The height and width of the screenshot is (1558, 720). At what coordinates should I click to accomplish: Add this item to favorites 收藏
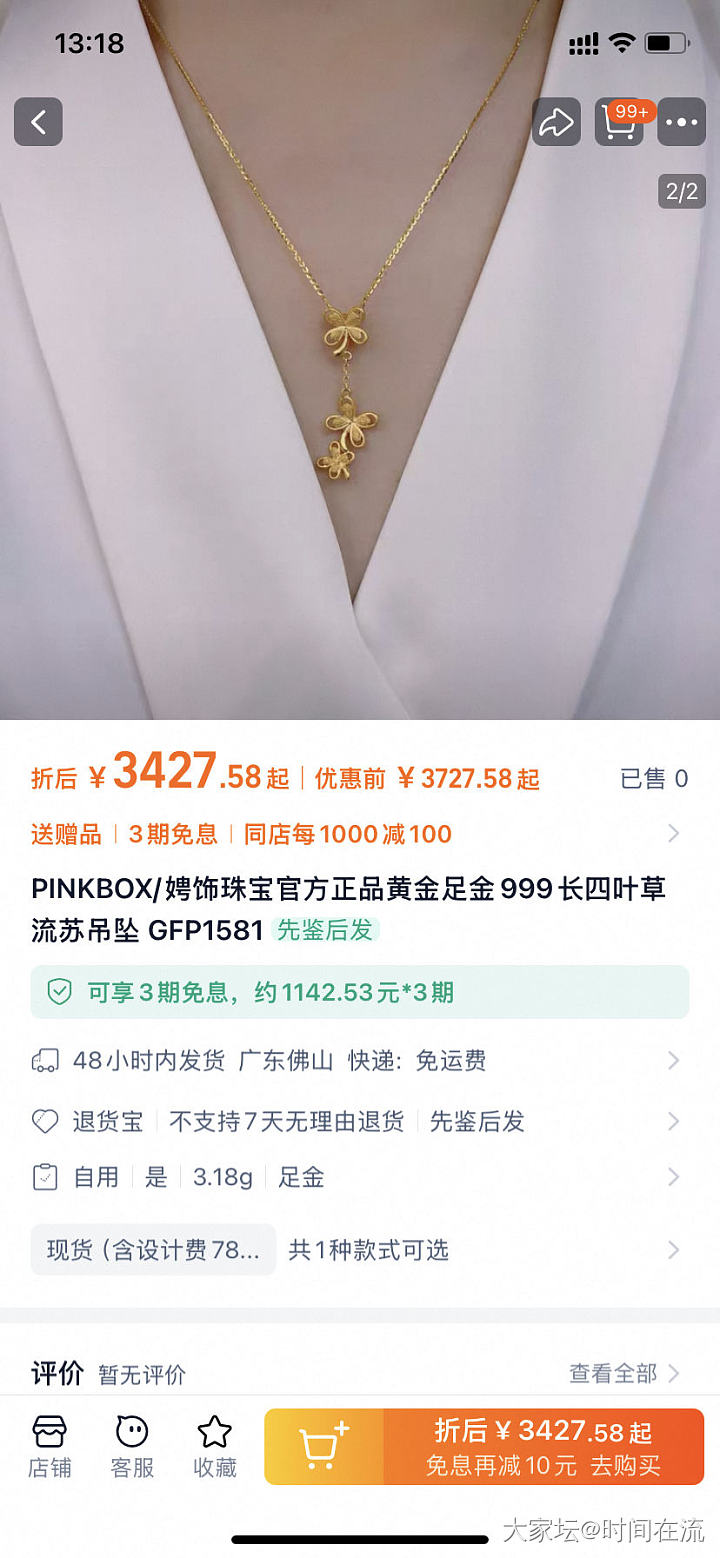click(215, 1446)
